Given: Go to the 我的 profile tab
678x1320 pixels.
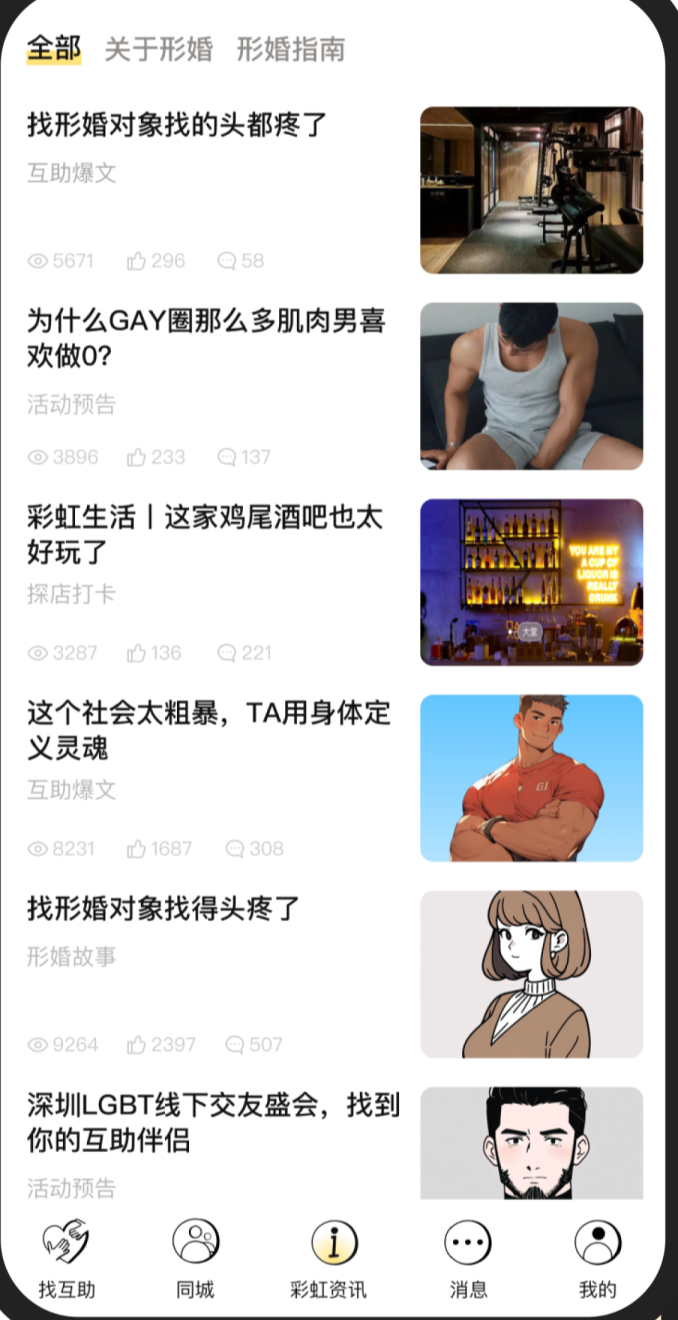Looking at the screenshot, I should click(x=597, y=1258).
